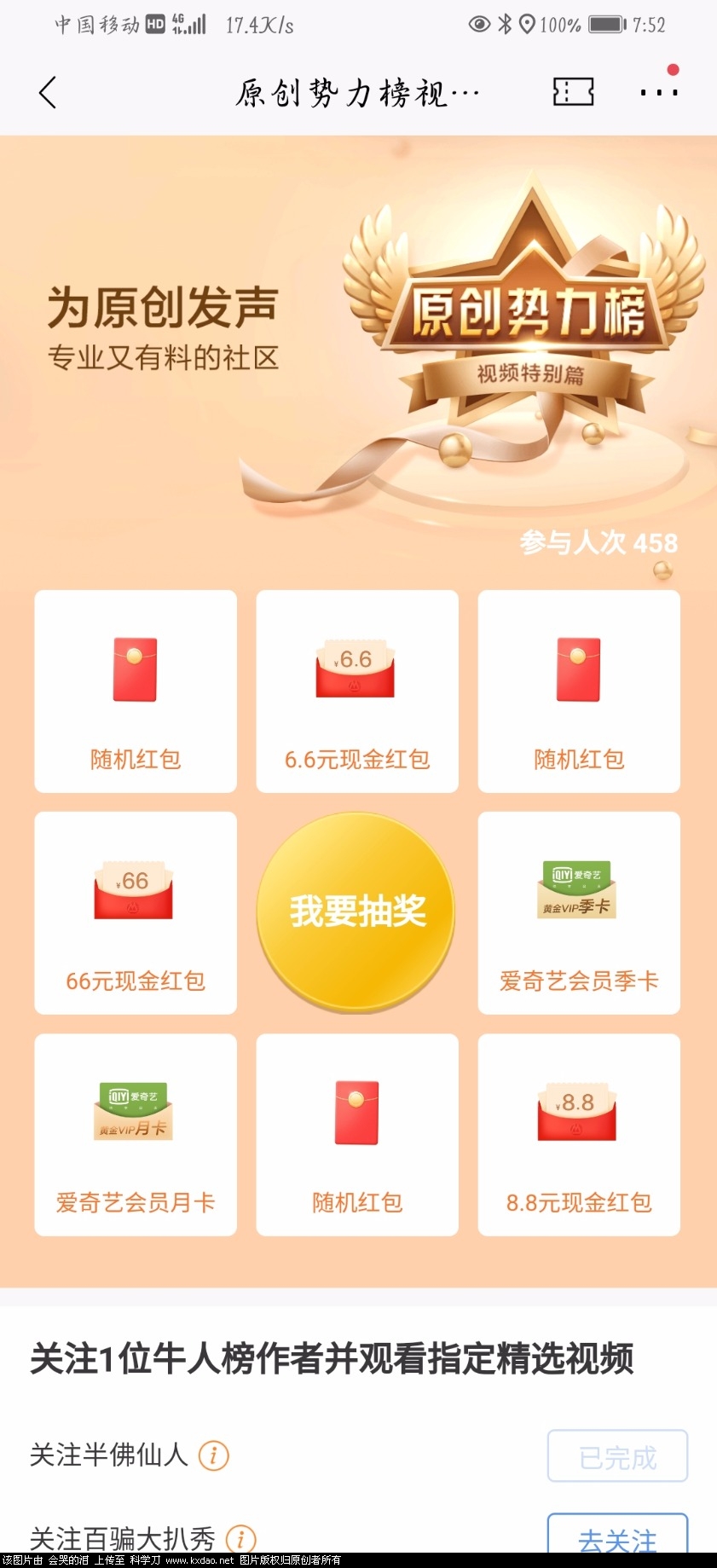Open info icon beside 关注半佛仙人
The image size is (717, 1568).
(x=213, y=1455)
